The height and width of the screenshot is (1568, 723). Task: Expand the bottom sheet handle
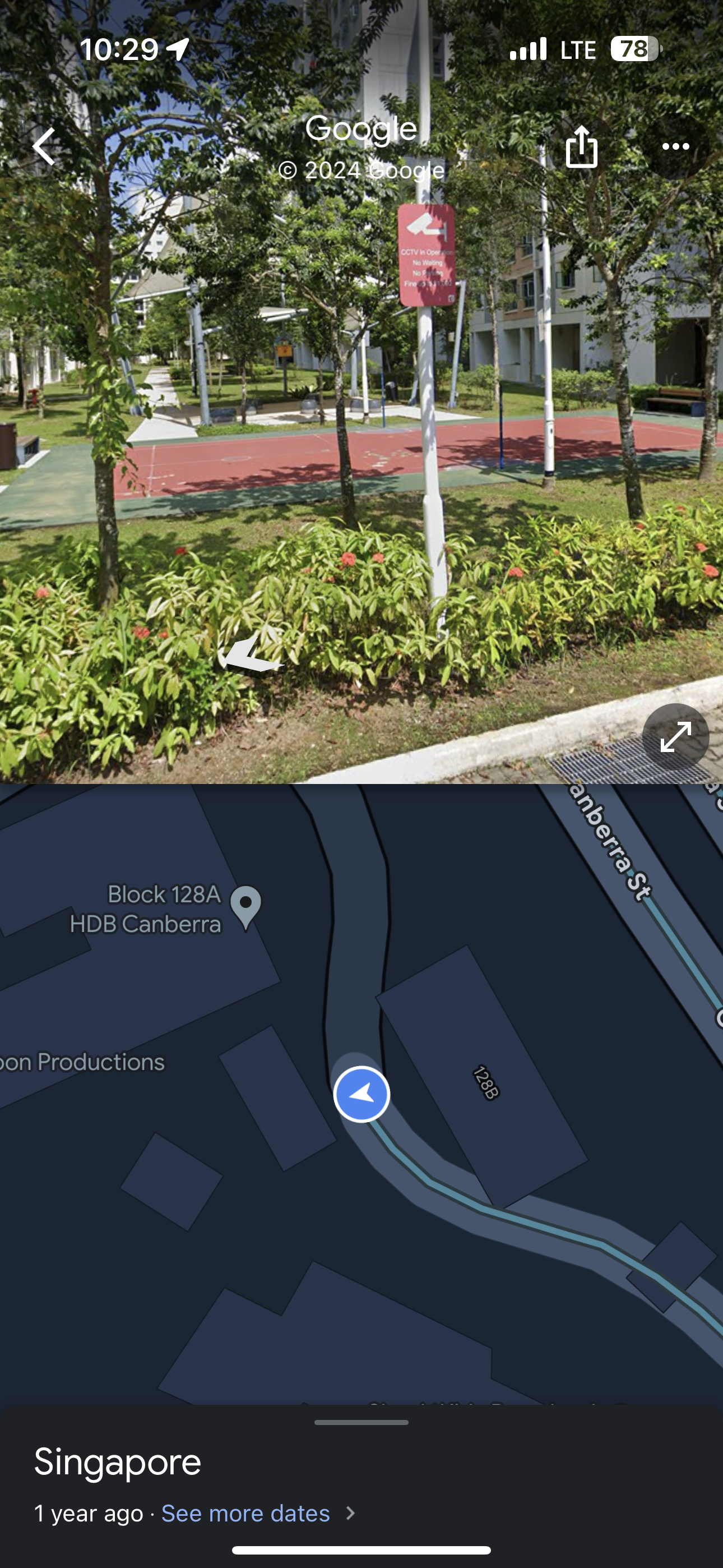point(361,1423)
